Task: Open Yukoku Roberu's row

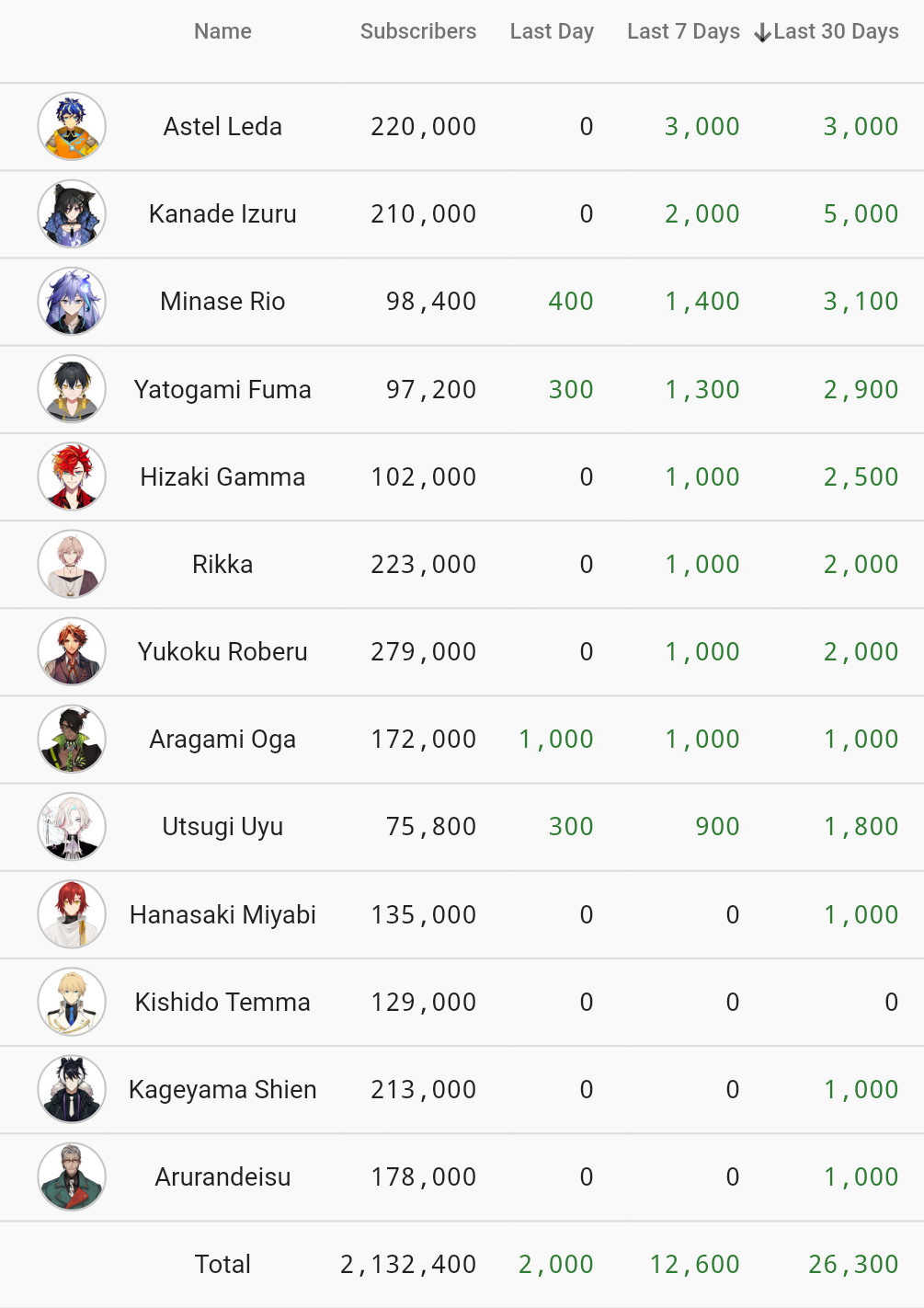Action: click(222, 652)
